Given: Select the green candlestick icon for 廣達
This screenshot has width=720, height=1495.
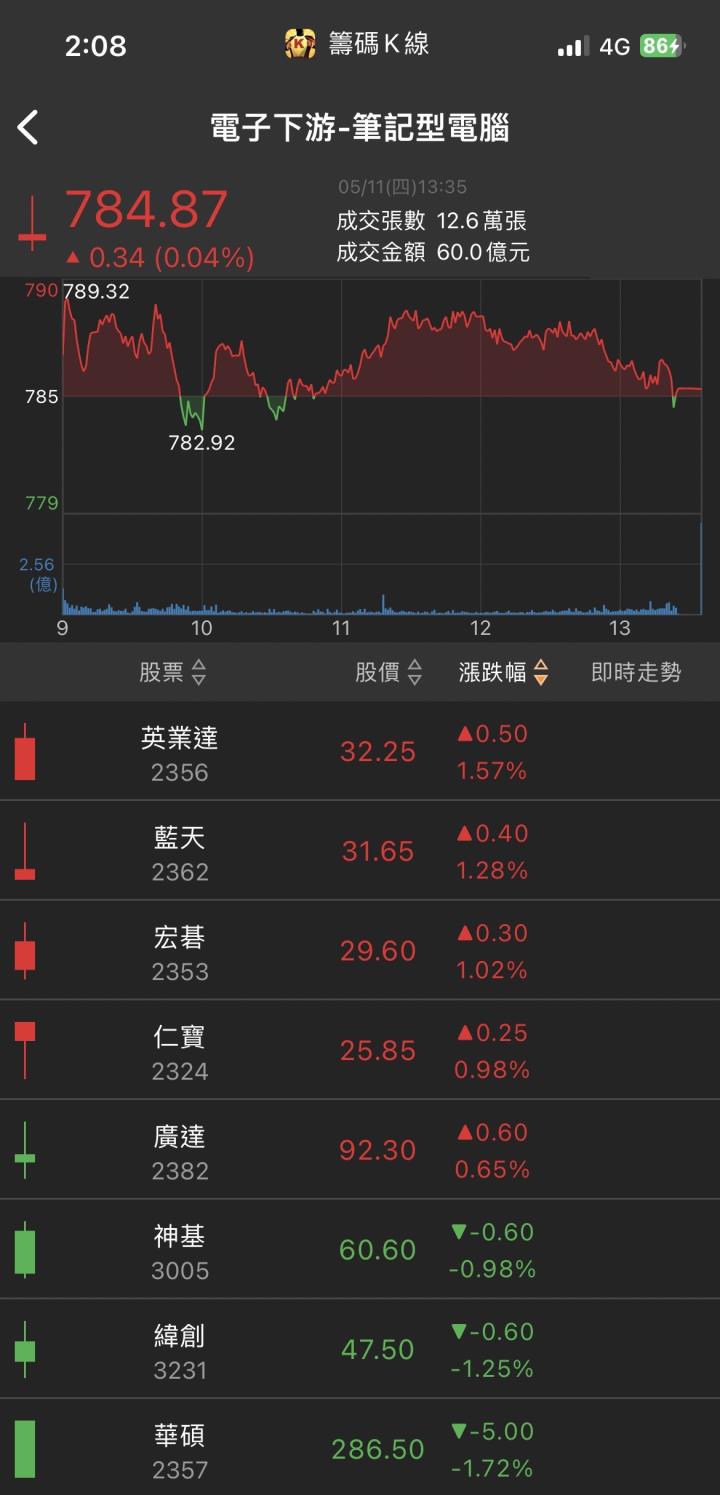Looking at the screenshot, I should pos(27,1150).
